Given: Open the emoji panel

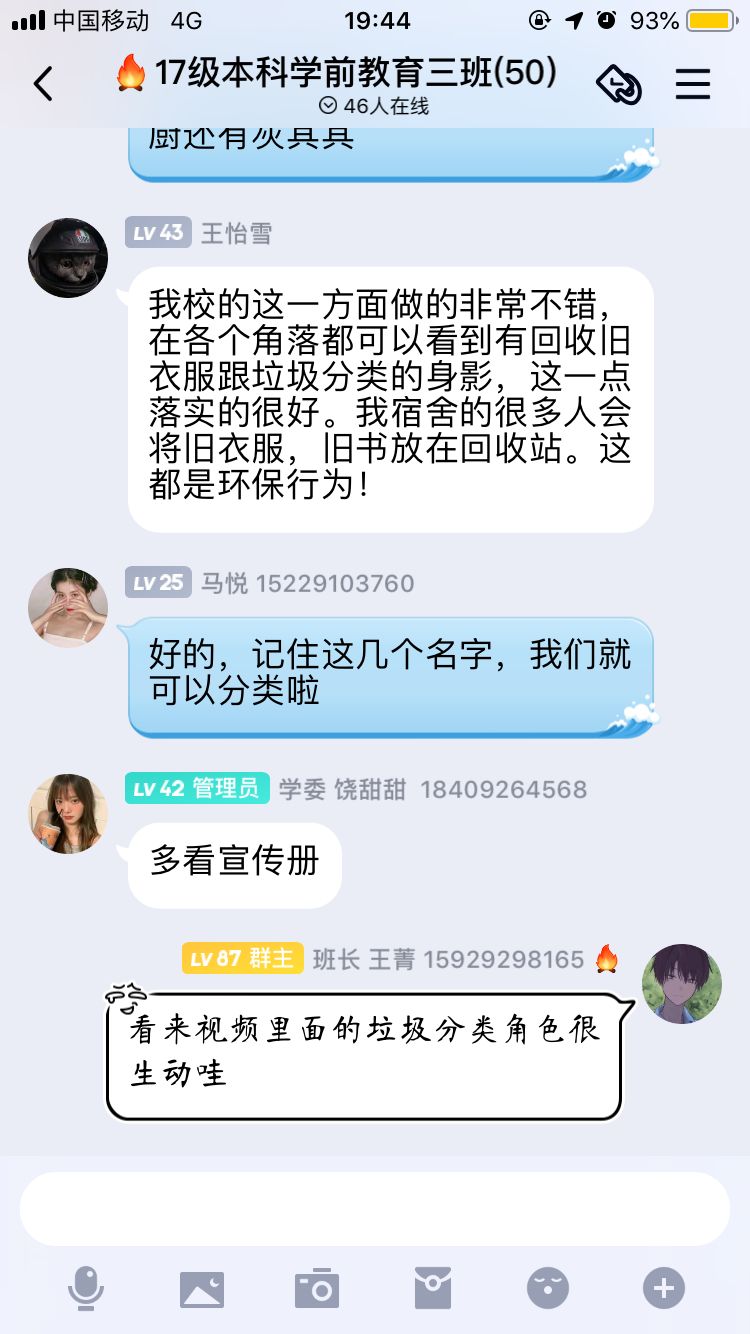Looking at the screenshot, I should pyautogui.click(x=548, y=1288).
